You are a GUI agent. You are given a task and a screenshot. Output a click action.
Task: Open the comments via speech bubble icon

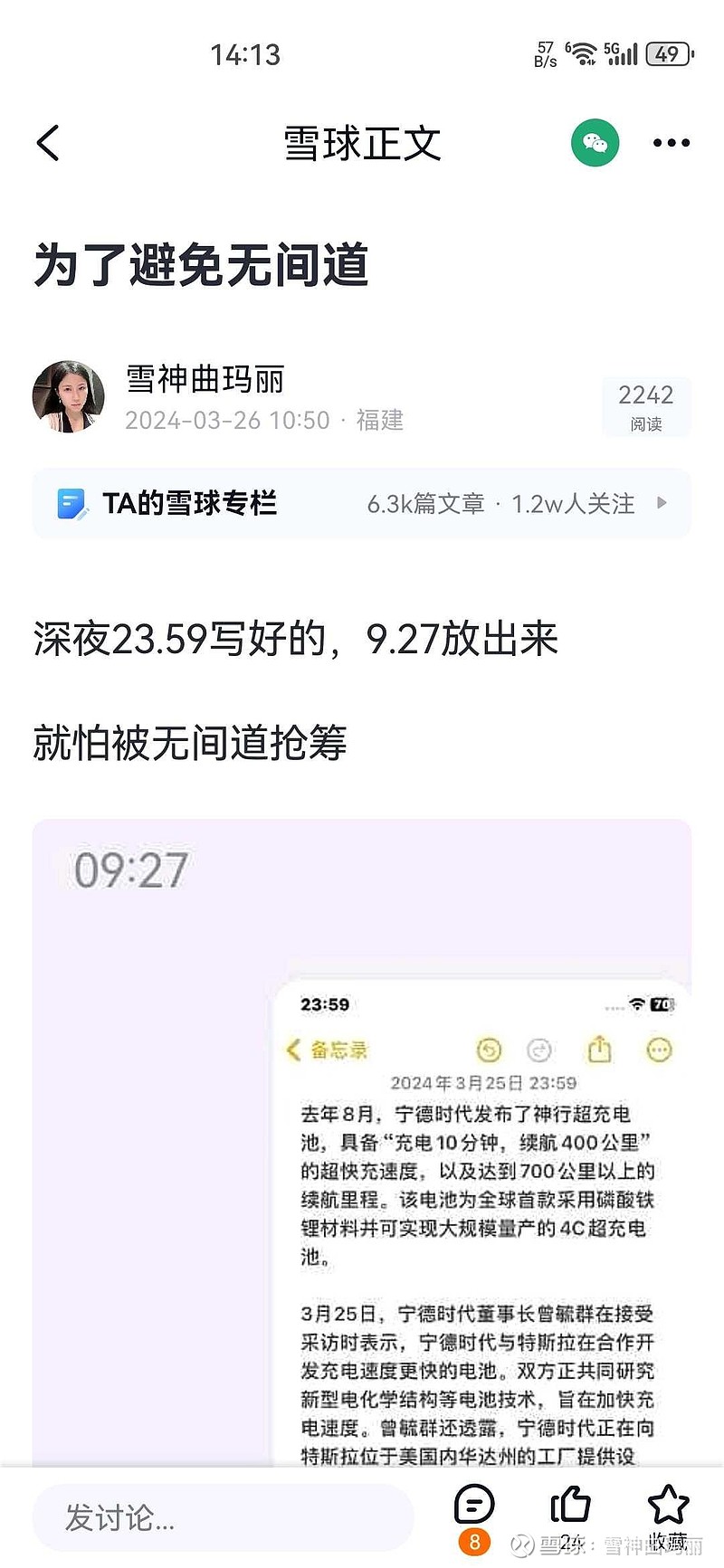(x=474, y=1505)
